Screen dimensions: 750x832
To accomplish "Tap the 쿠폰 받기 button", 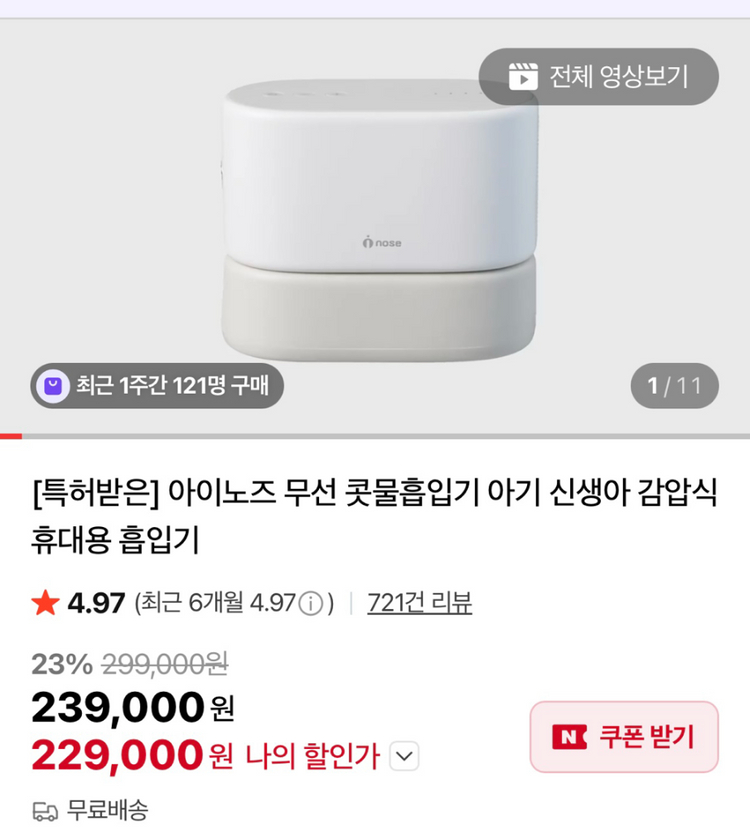I will [624, 737].
